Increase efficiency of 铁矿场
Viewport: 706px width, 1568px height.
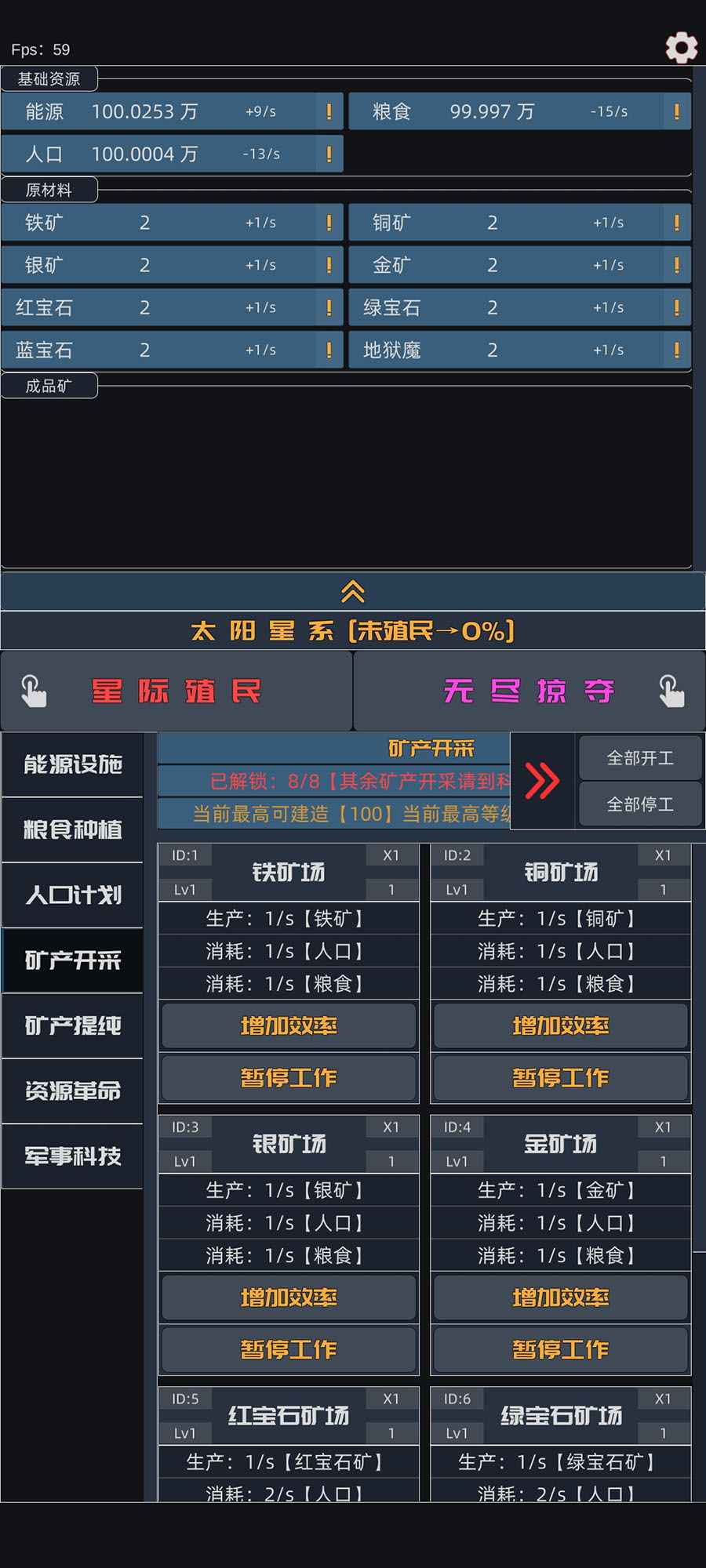point(289,1026)
